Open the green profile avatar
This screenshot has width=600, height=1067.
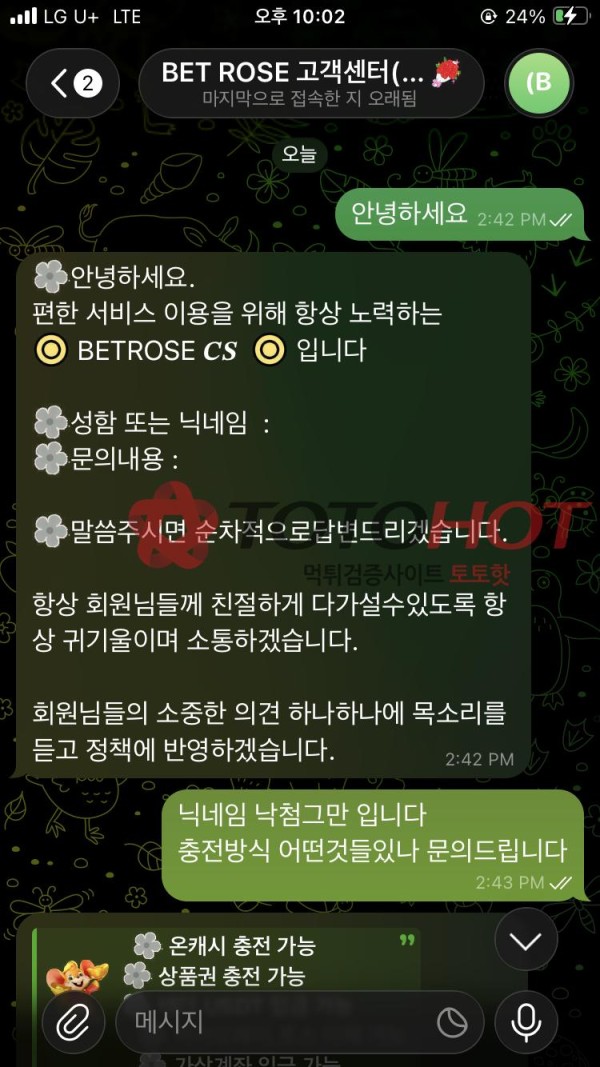click(539, 84)
